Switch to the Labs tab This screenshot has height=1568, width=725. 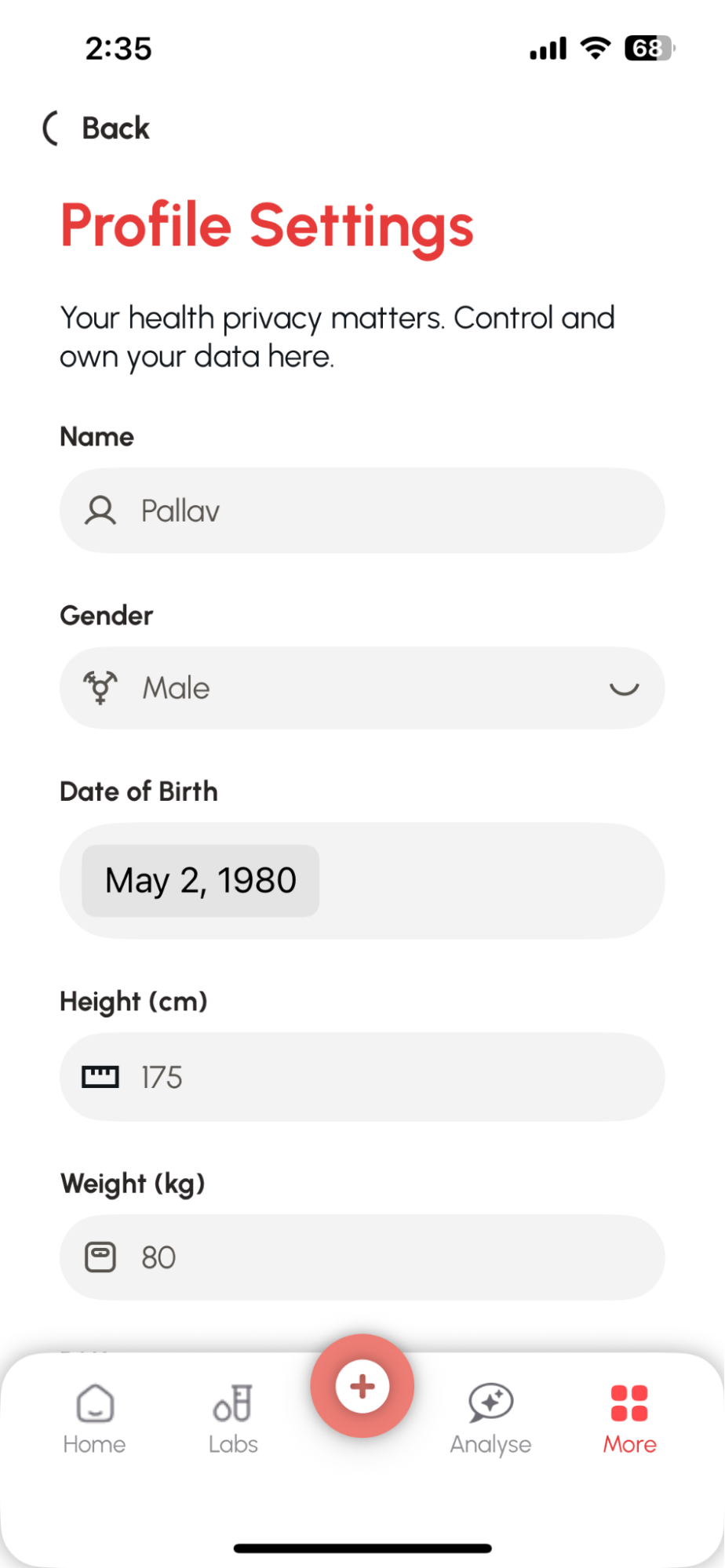point(233,1419)
